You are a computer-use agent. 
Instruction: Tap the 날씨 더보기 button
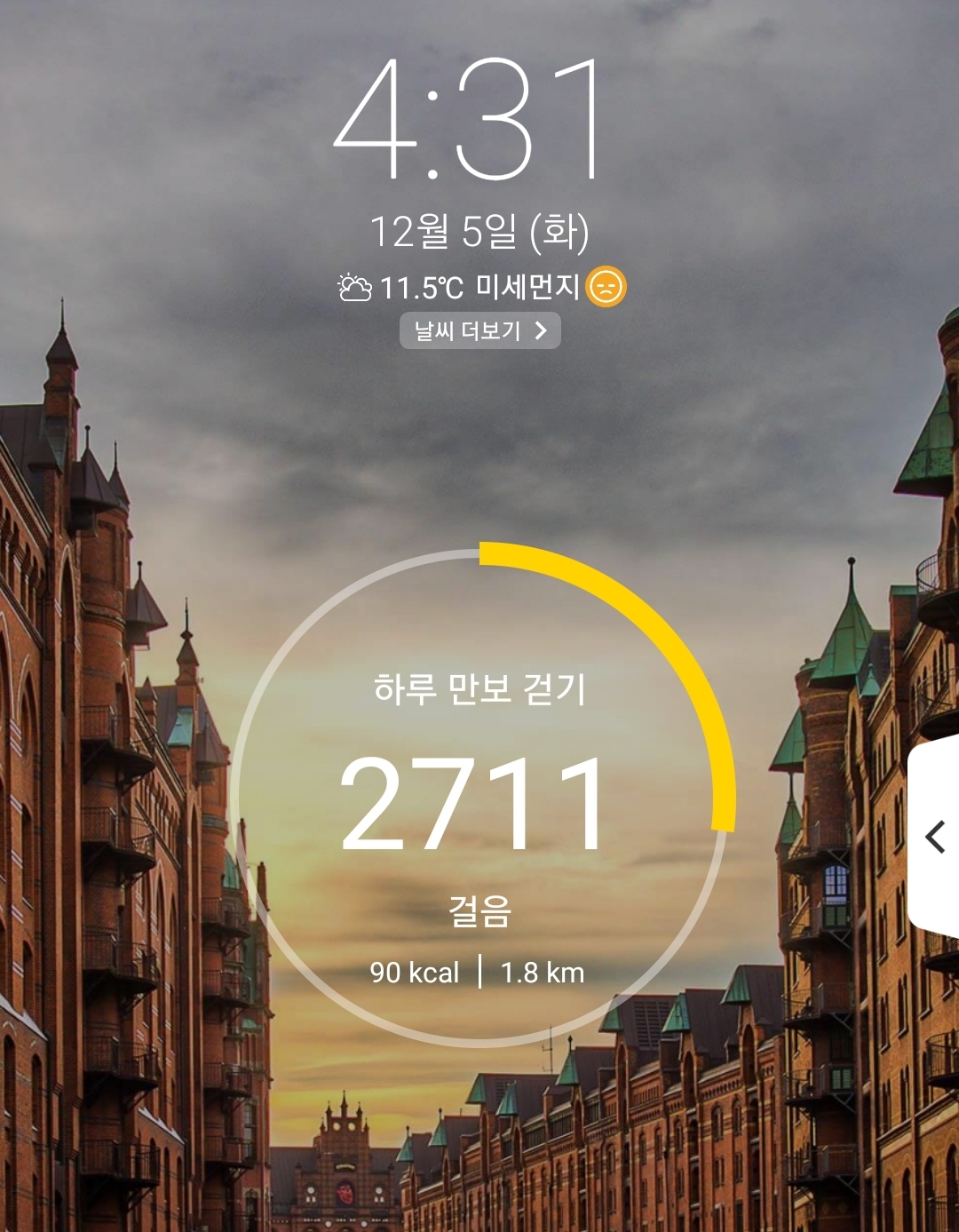click(x=479, y=330)
